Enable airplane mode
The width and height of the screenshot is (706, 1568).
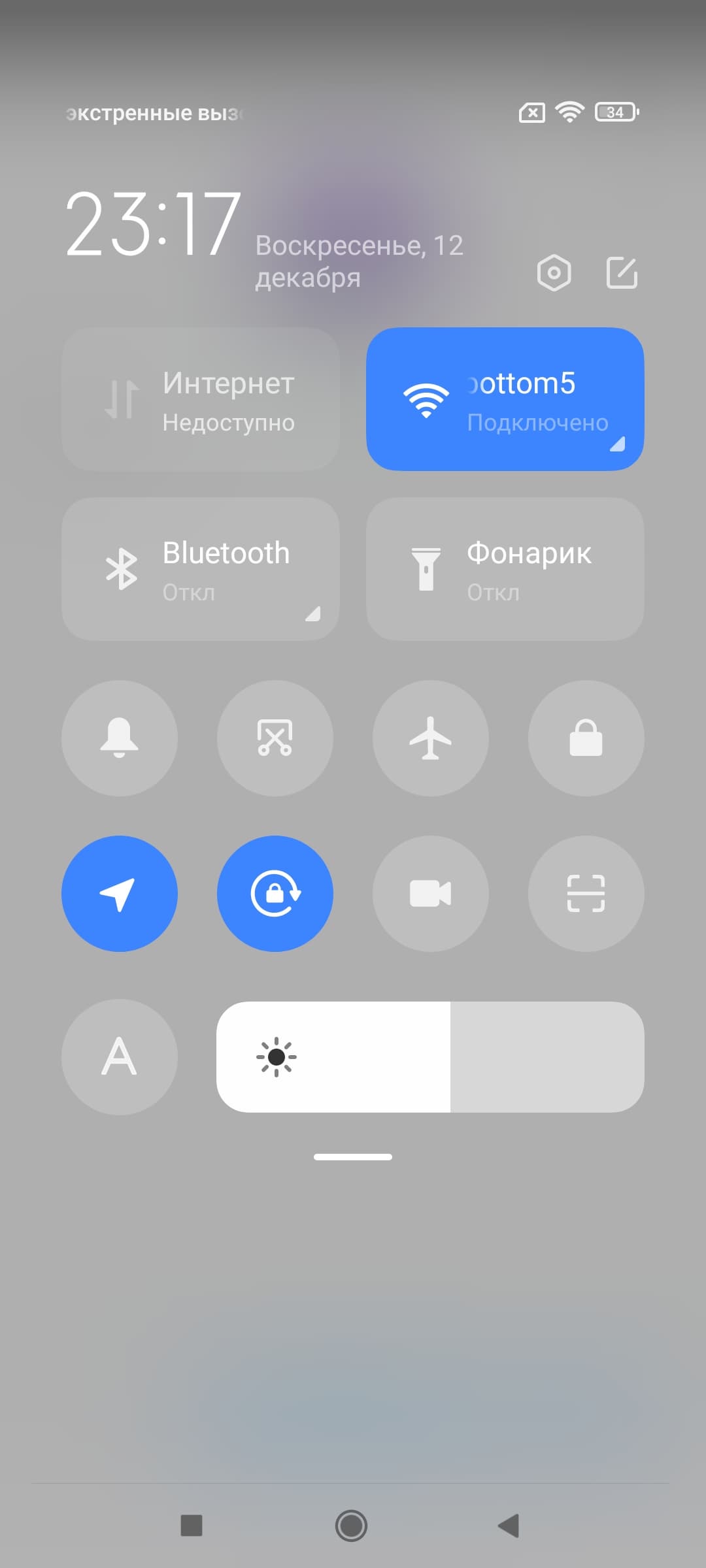pyautogui.click(x=431, y=738)
